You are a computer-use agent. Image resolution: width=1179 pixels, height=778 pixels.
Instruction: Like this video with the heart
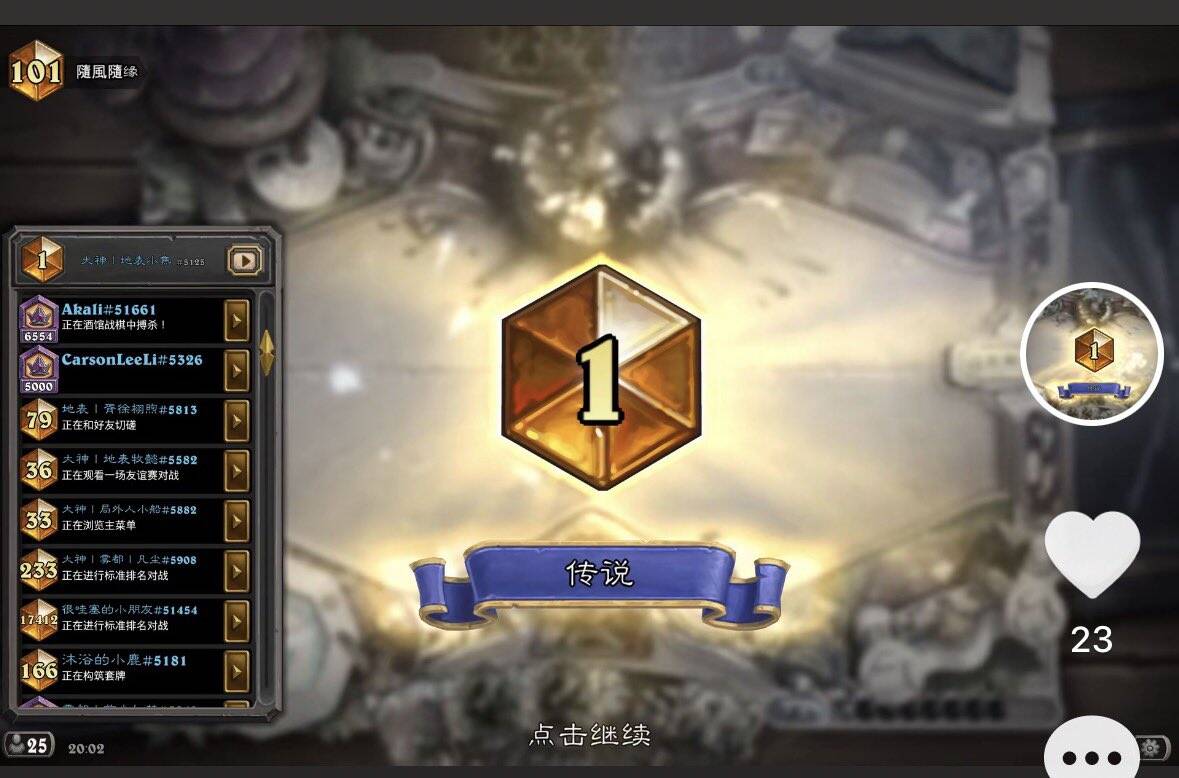coord(1092,553)
